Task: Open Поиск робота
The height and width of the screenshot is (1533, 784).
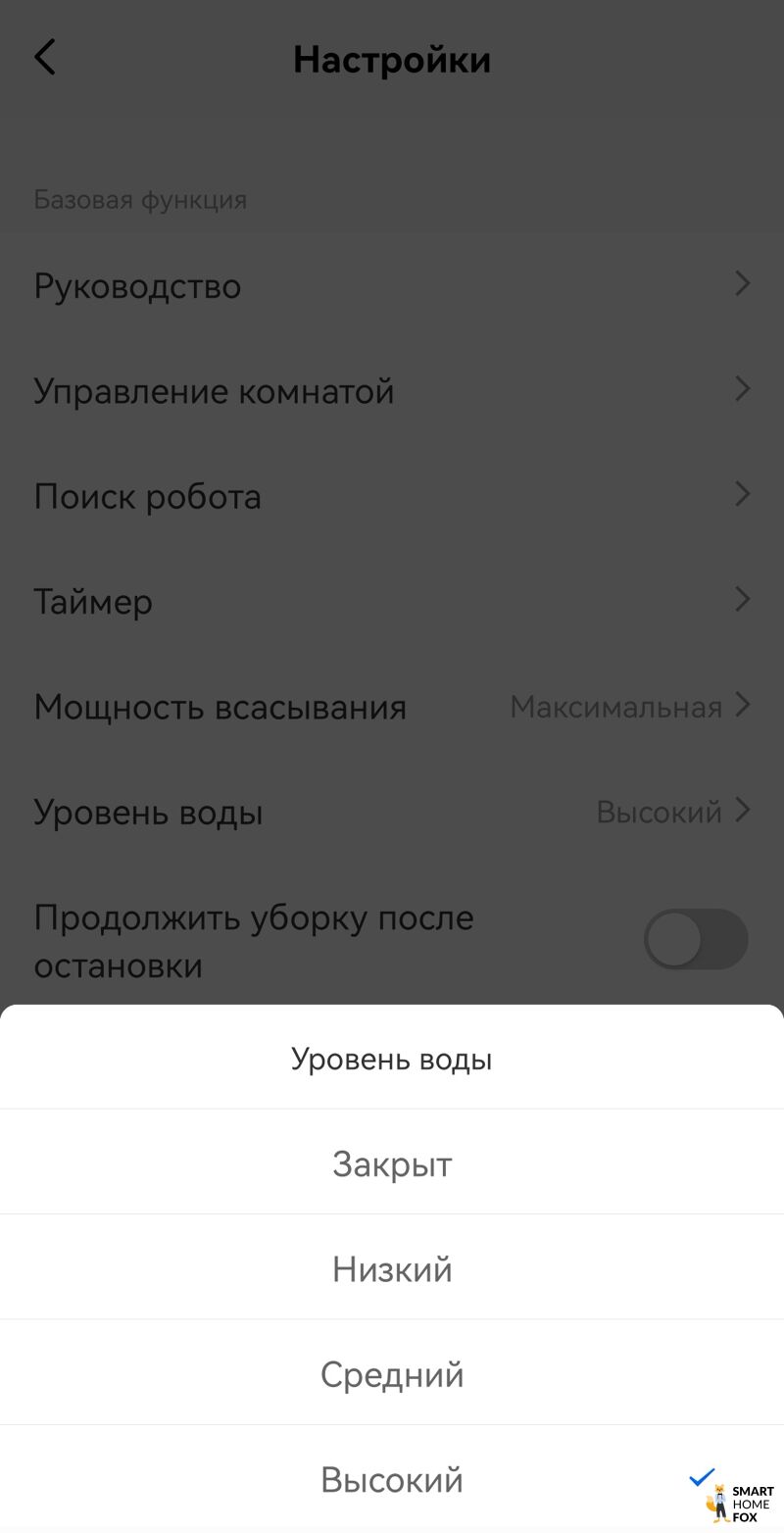Action: 392,496
